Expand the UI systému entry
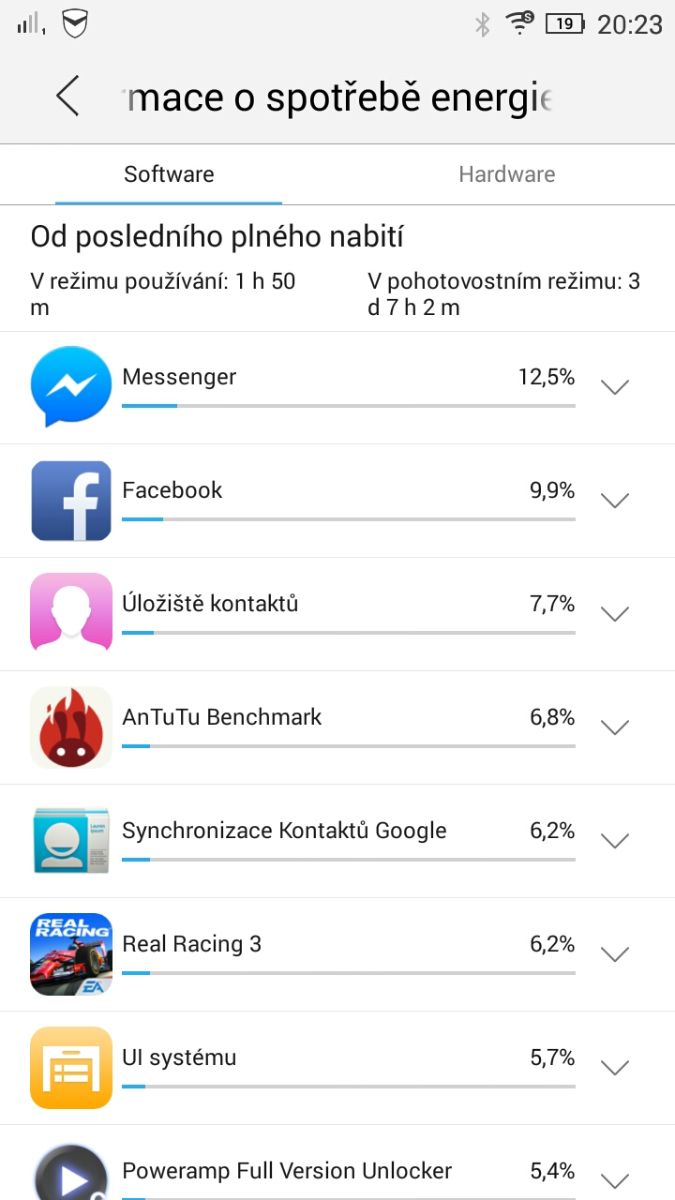Screen dimensions: 675x1200 coord(615,1067)
